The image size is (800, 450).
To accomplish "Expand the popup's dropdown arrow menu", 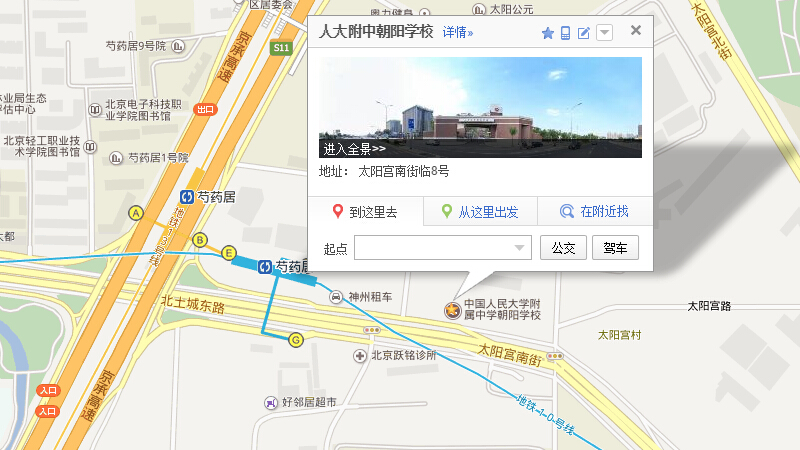I will (x=604, y=33).
